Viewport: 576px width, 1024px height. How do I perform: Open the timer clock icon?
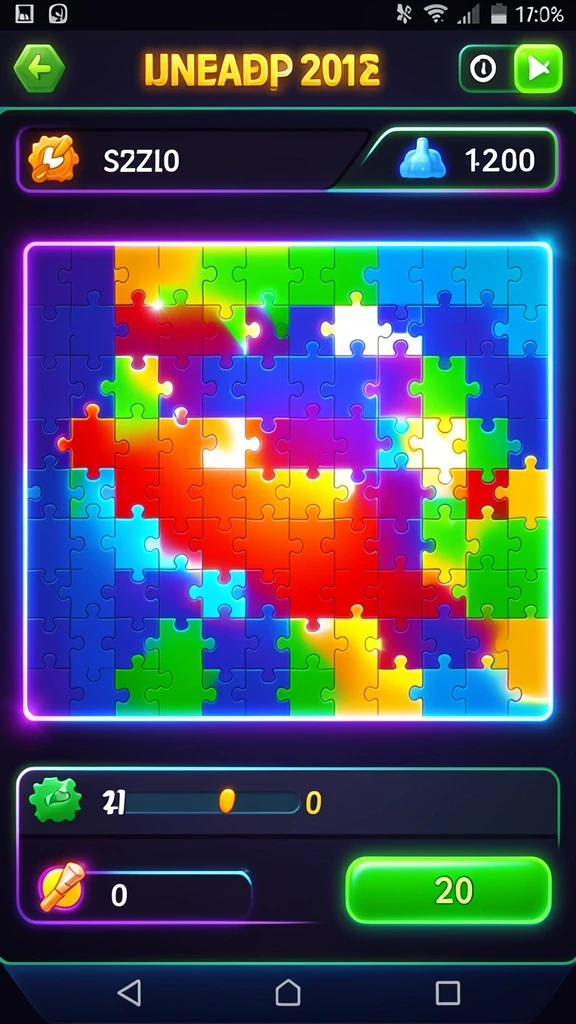click(483, 69)
